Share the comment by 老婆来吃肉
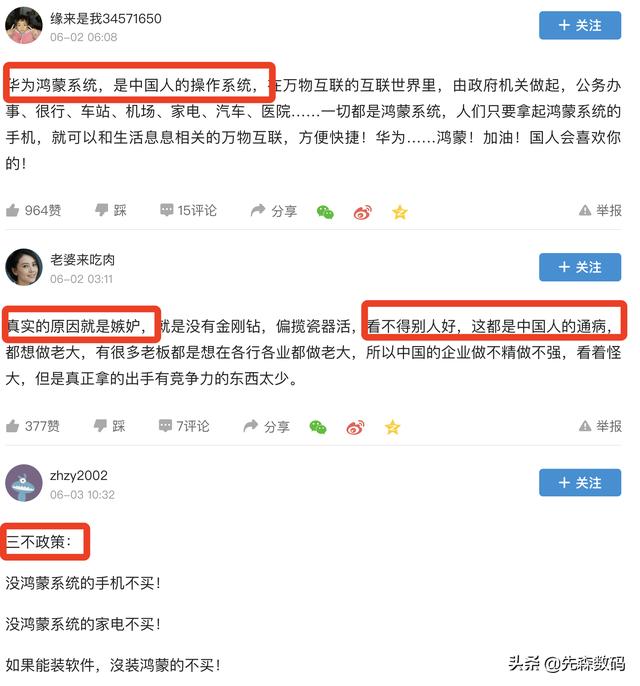This screenshot has width=640, height=686. tap(267, 427)
